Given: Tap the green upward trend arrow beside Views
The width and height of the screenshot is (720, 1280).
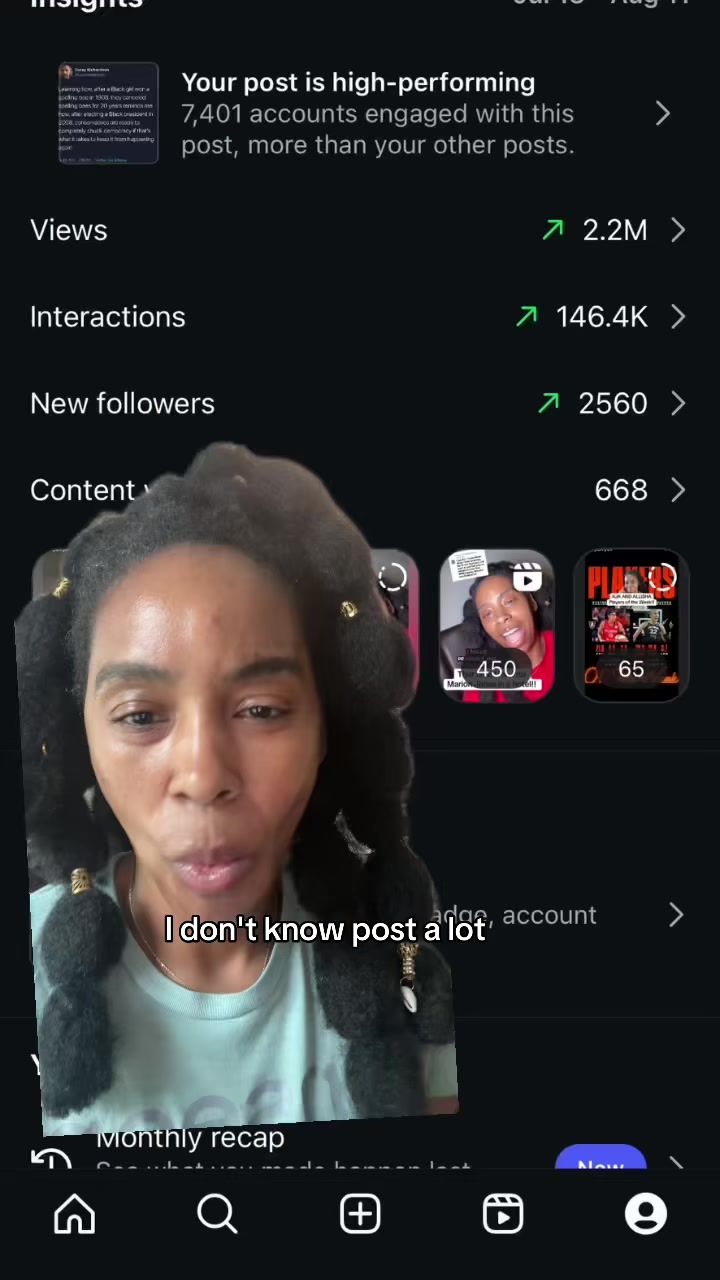Looking at the screenshot, I should click(553, 229).
